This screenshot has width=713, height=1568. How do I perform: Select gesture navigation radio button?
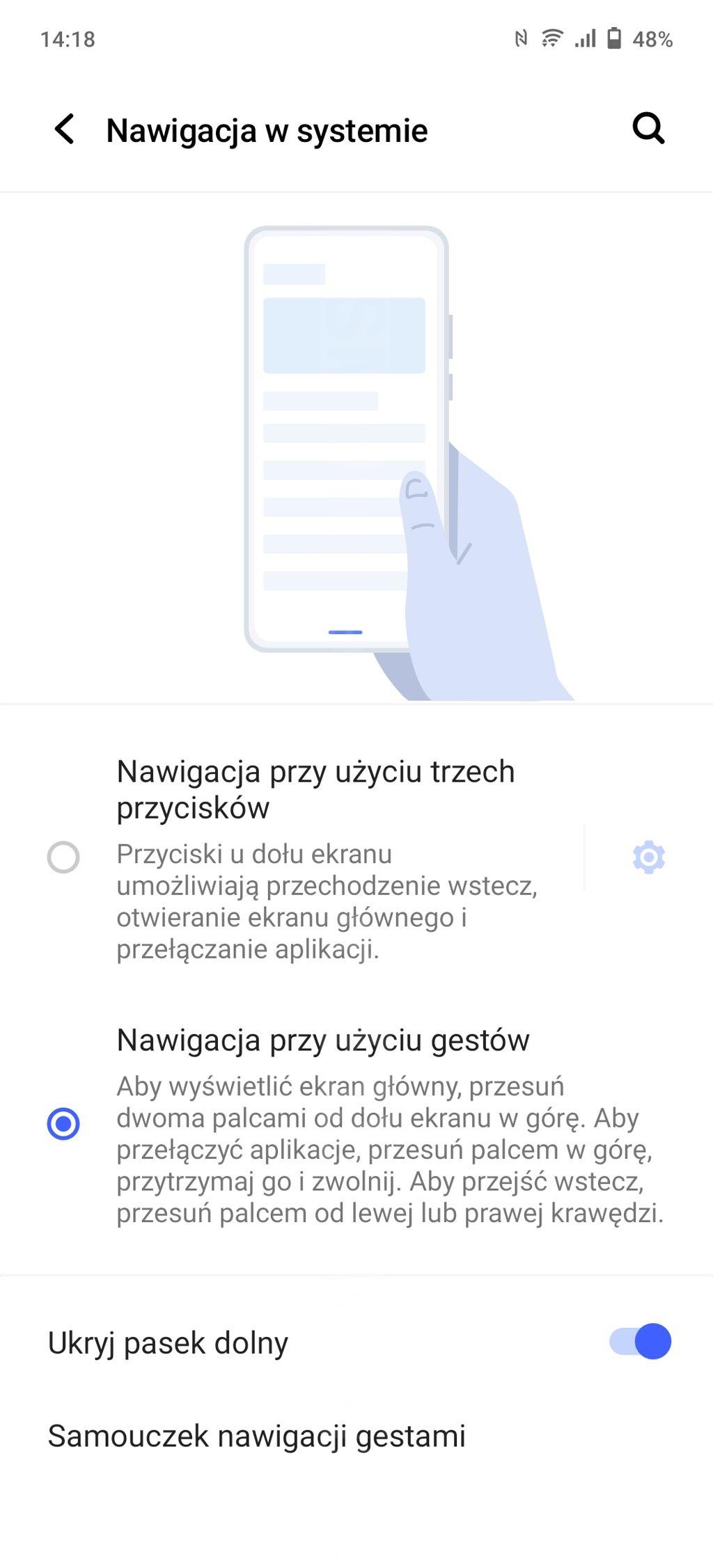tap(63, 1124)
